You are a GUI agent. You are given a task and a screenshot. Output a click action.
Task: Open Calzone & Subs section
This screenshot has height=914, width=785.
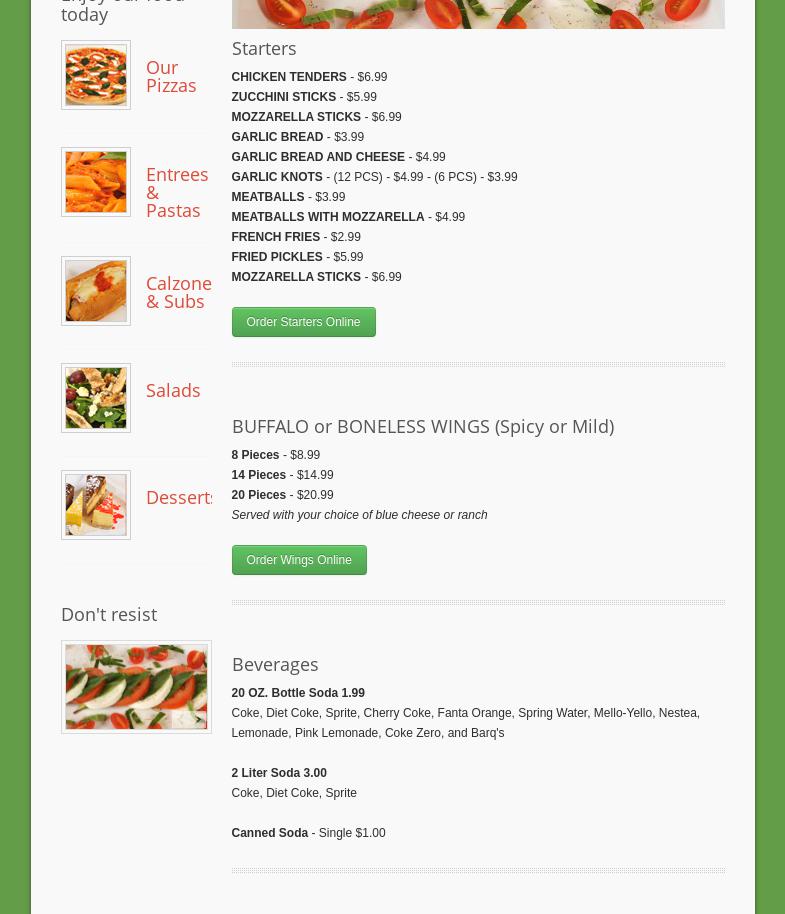click(178, 293)
